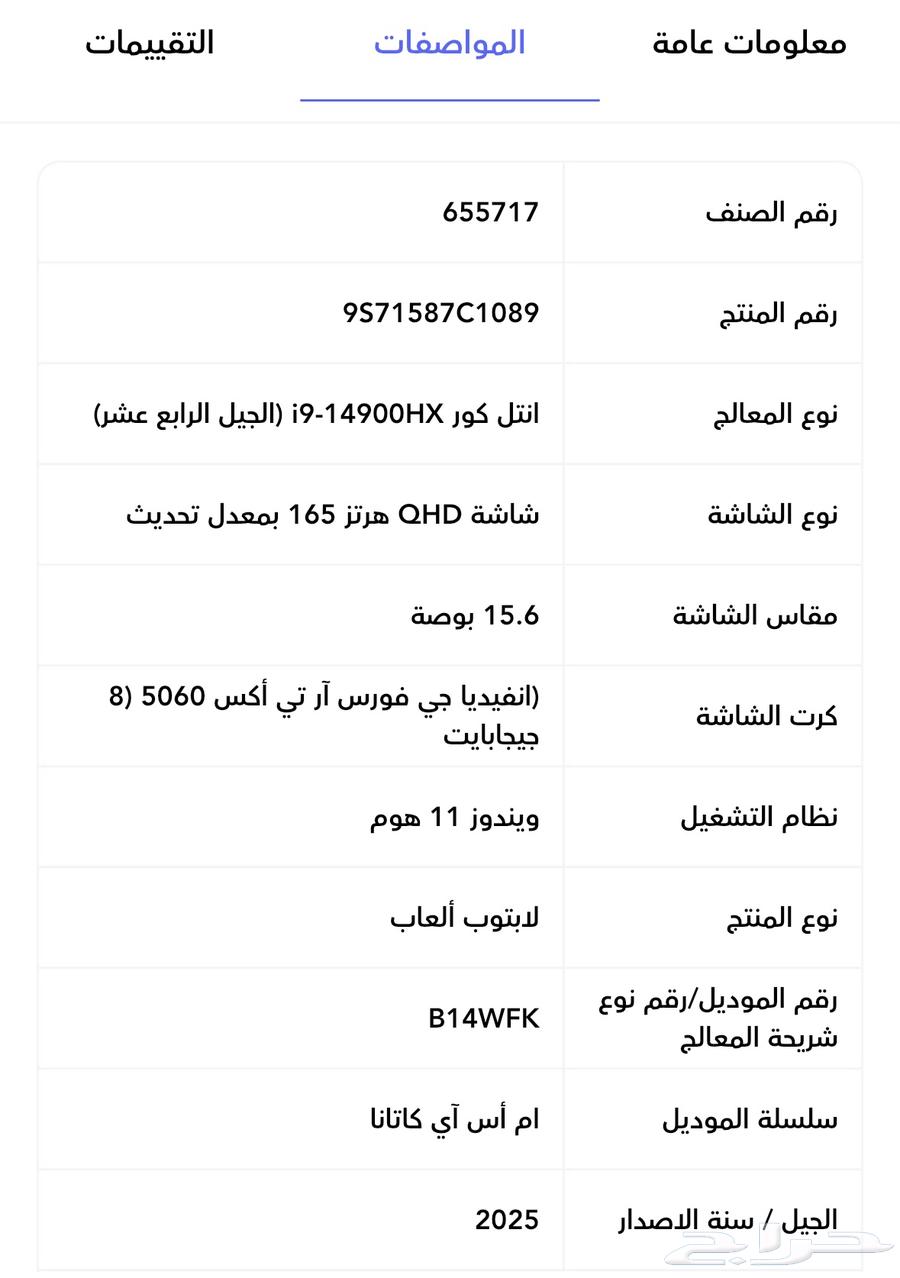Select the لابتوب ألعاب product type cell
Viewport: 900px width, 1278px height.
pyautogui.click(x=466, y=917)
